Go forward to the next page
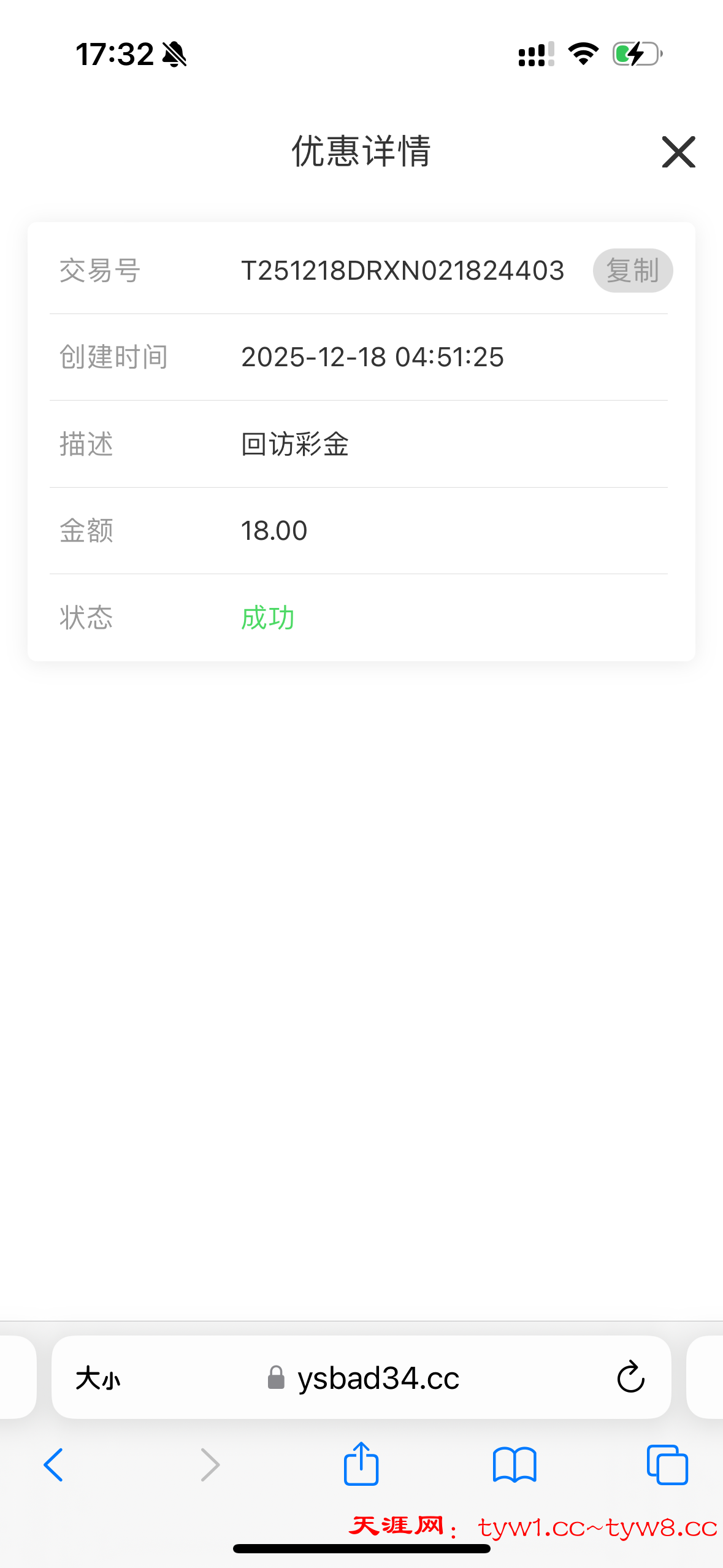 tap(210, 1465)
